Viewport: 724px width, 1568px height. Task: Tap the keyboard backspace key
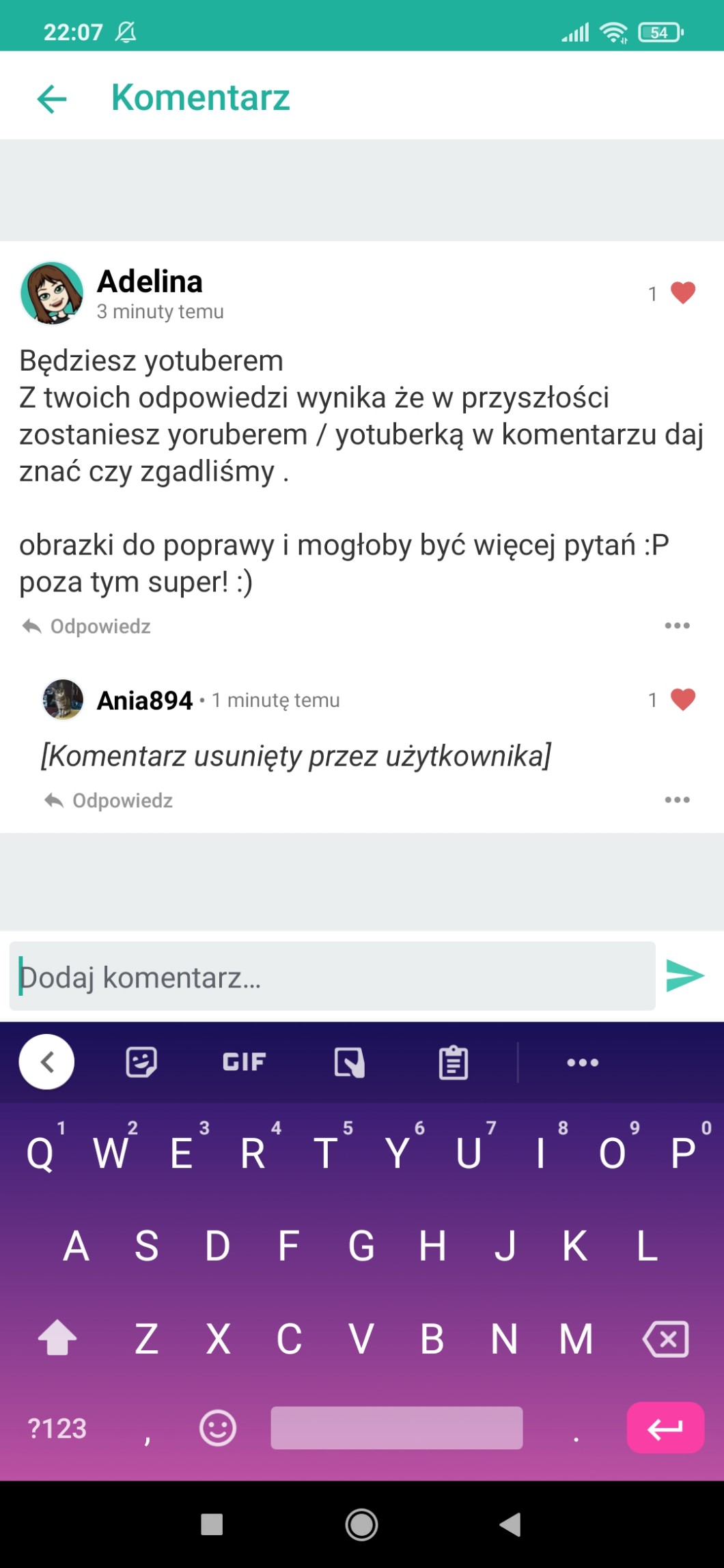666,1339
